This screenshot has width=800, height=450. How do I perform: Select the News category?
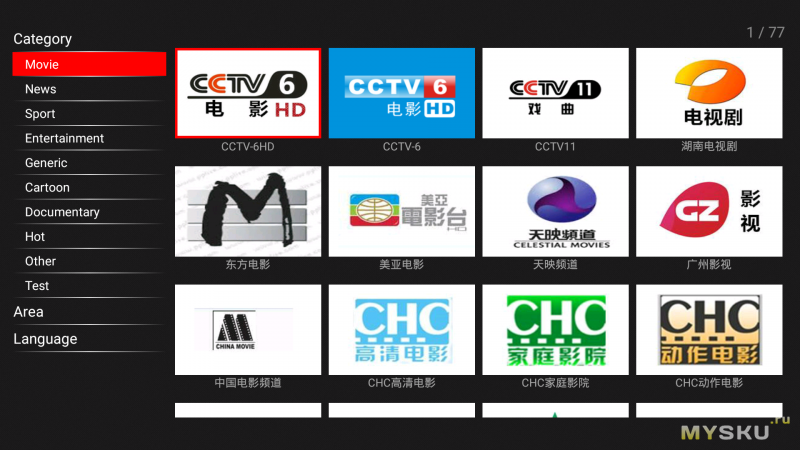pyautogui.click(x=41, y=89)
